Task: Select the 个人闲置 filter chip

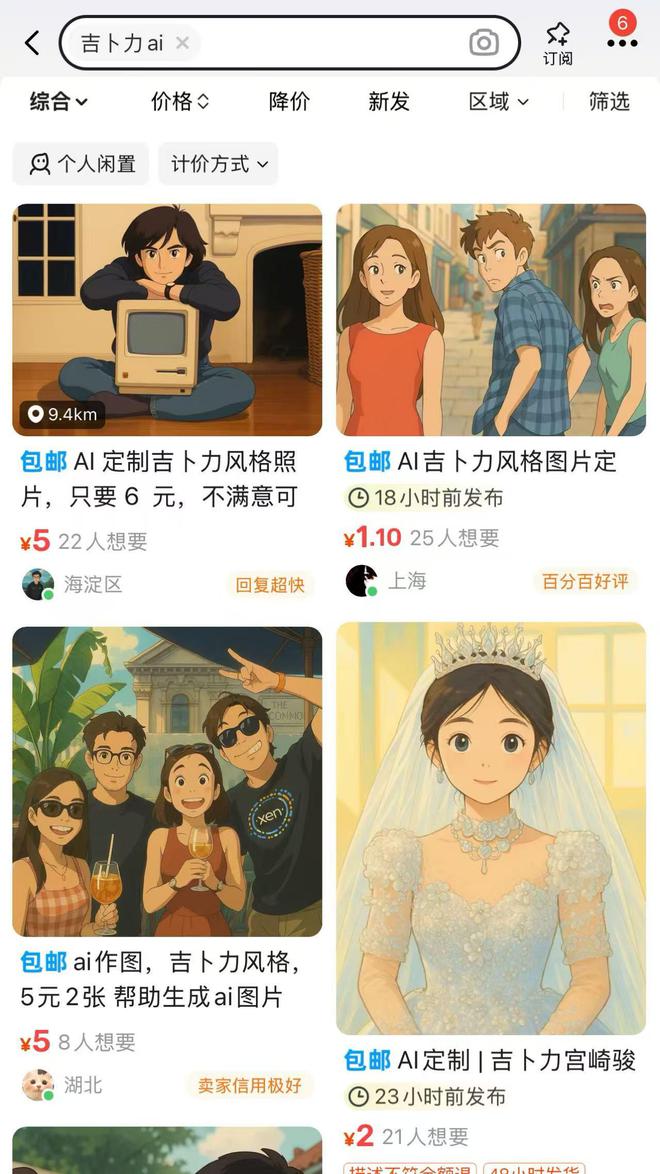Action: point(82,164)
